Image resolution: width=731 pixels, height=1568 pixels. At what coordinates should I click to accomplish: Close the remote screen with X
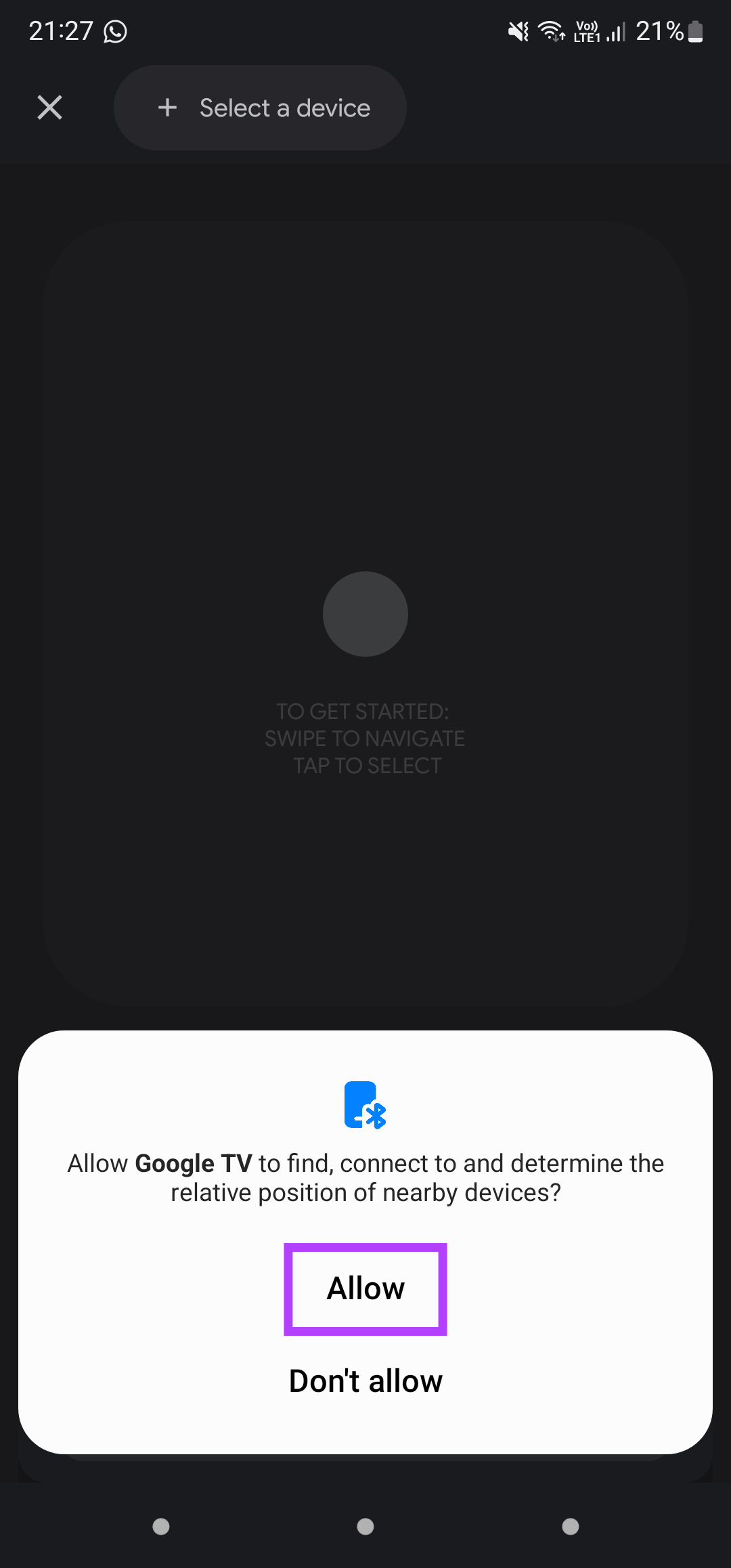click(49, 108)
